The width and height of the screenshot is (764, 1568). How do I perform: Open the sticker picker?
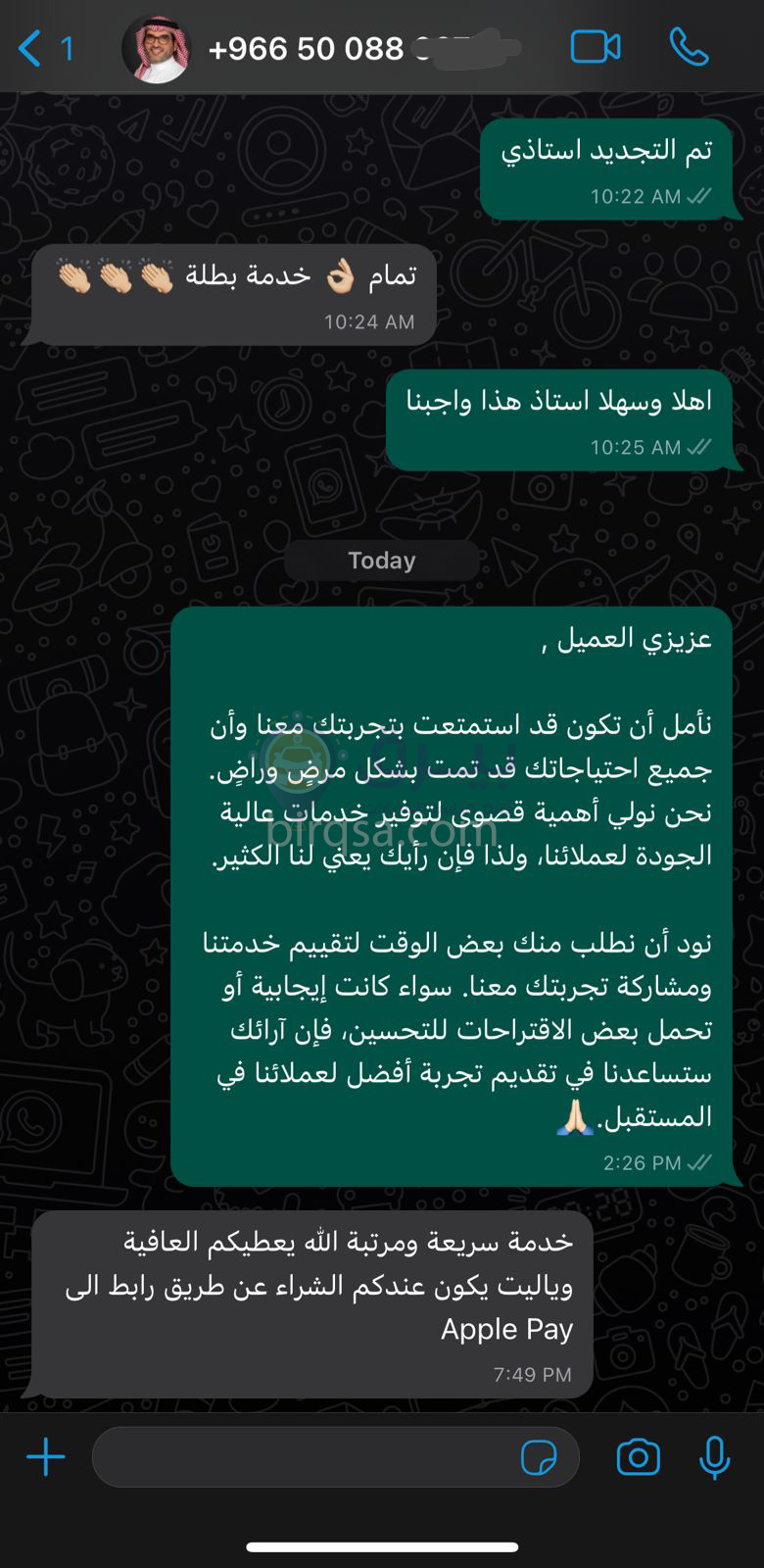click(x=539, y=1457)
